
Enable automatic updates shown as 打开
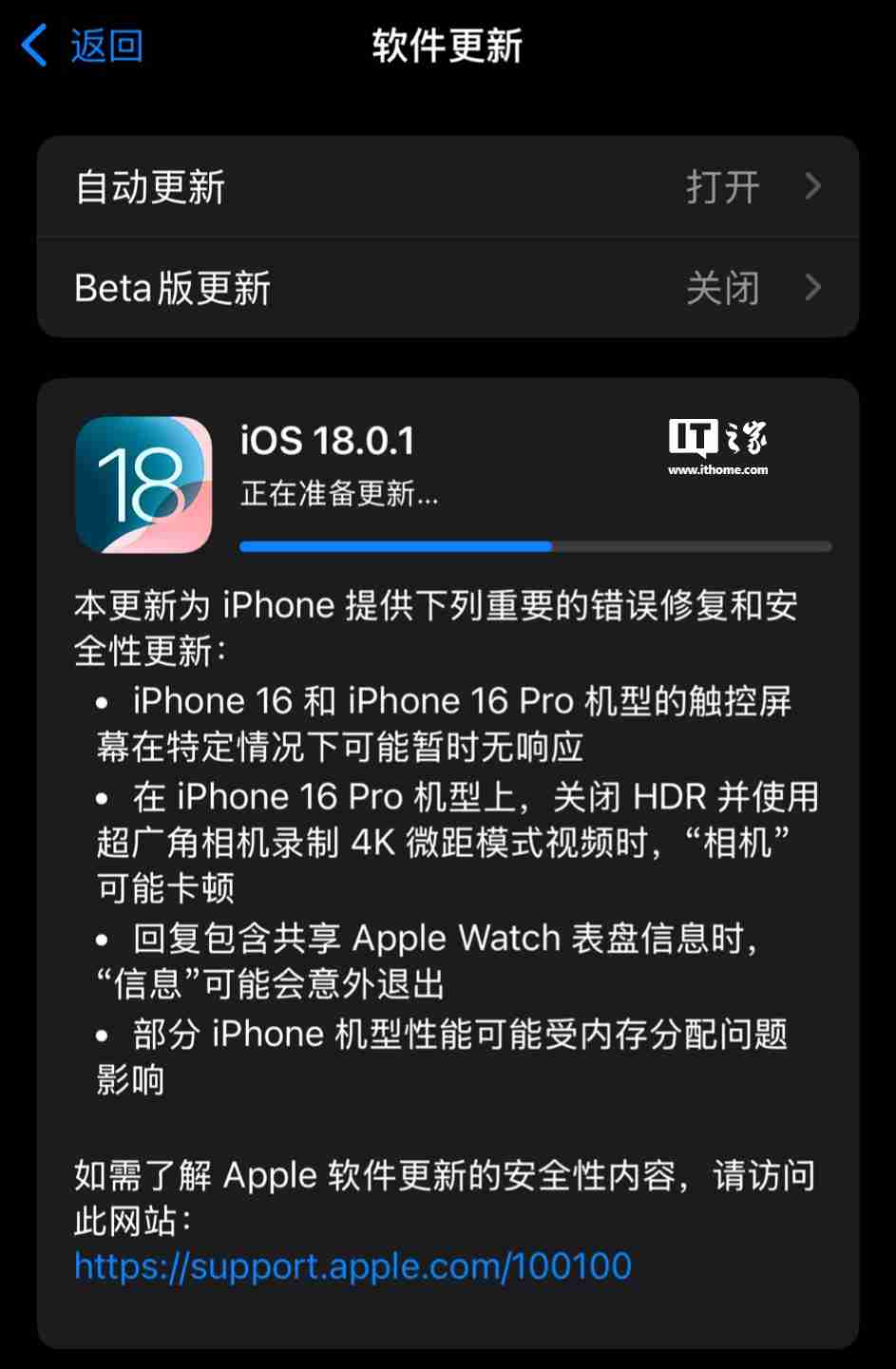click(724, 187)
